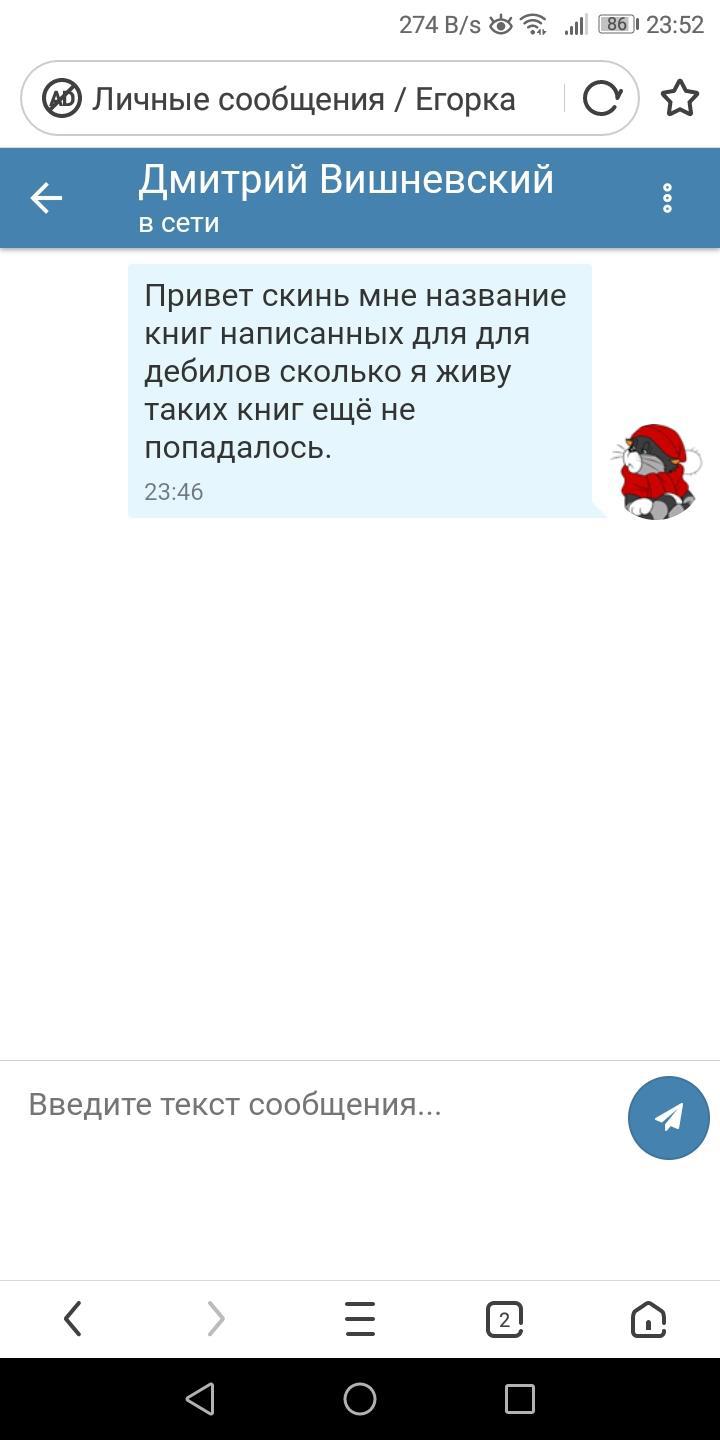Go to the browser home page
This screenshot has width=720, height=1440.
648,1319
